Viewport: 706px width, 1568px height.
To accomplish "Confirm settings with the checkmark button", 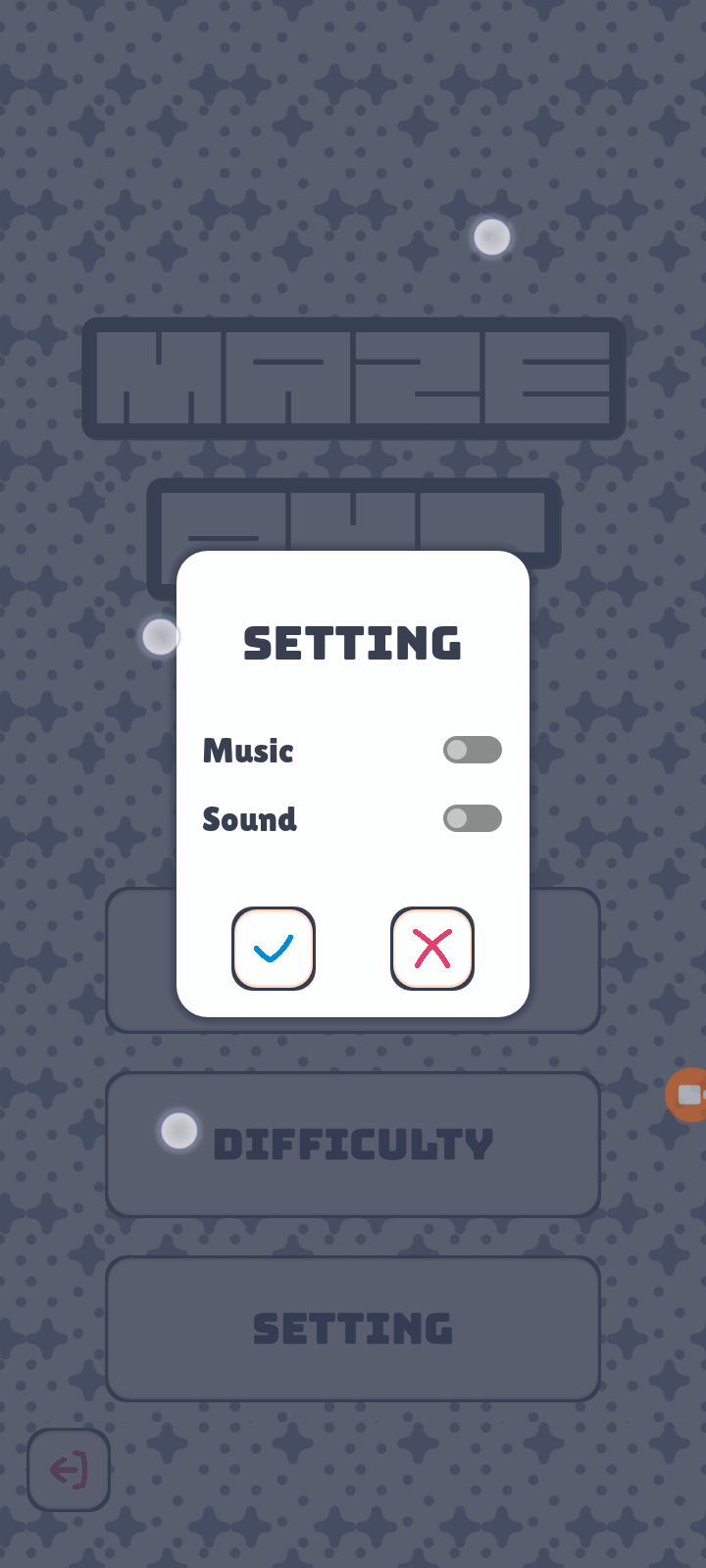I will click(274, 949).
